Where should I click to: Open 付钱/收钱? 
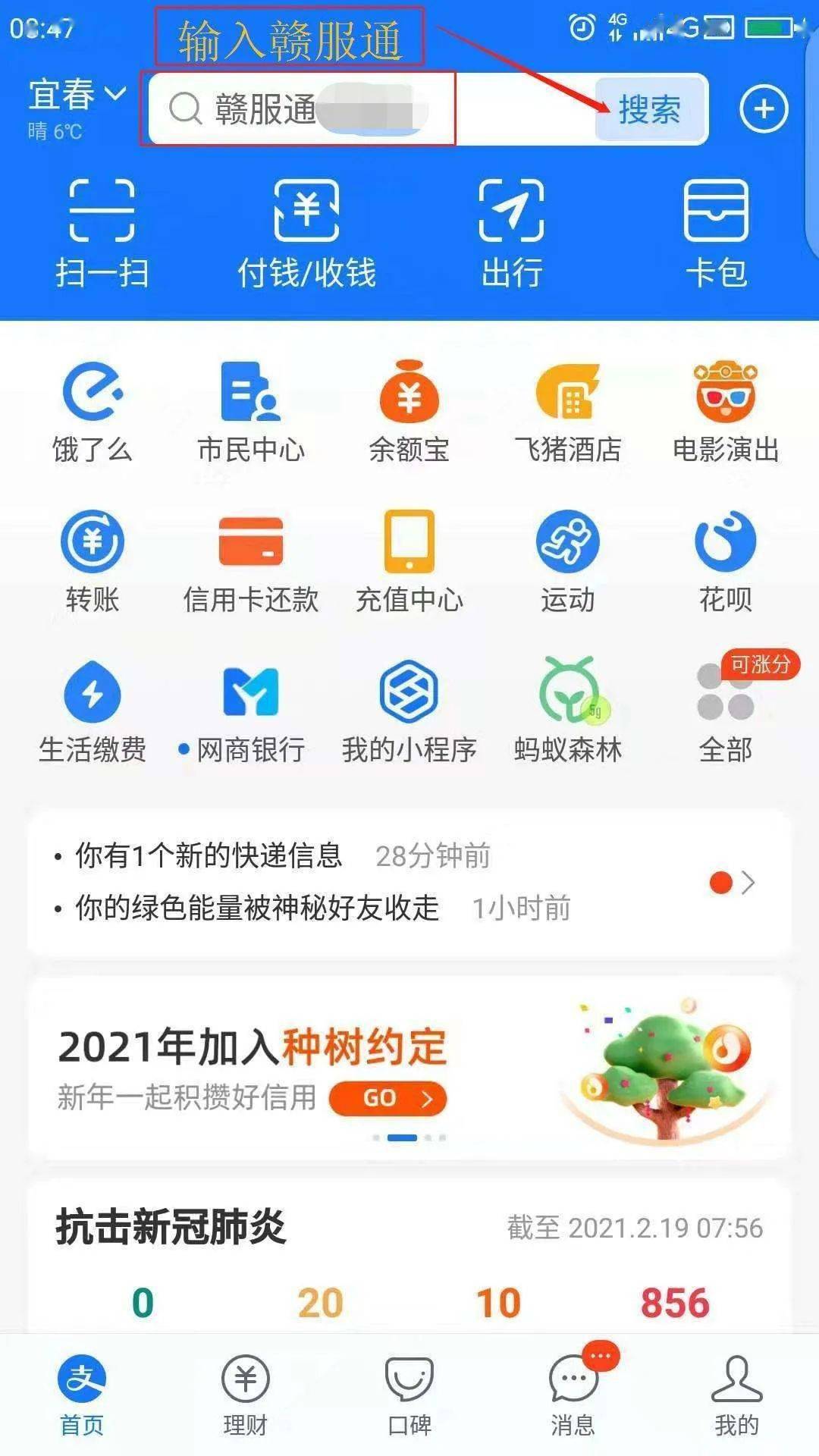tap(306, 234)
